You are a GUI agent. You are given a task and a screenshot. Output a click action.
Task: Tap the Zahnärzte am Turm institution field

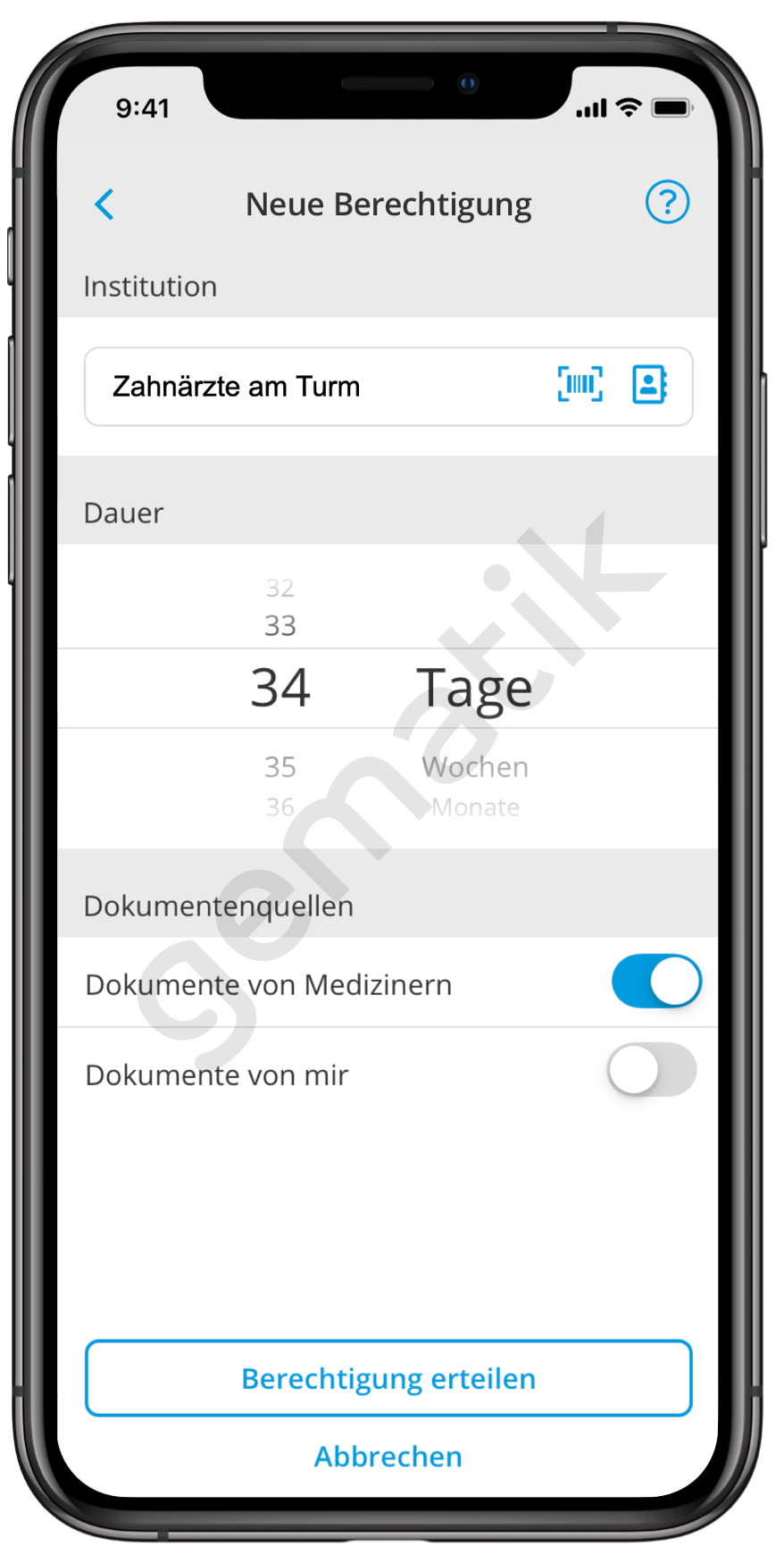coord(388,387)
